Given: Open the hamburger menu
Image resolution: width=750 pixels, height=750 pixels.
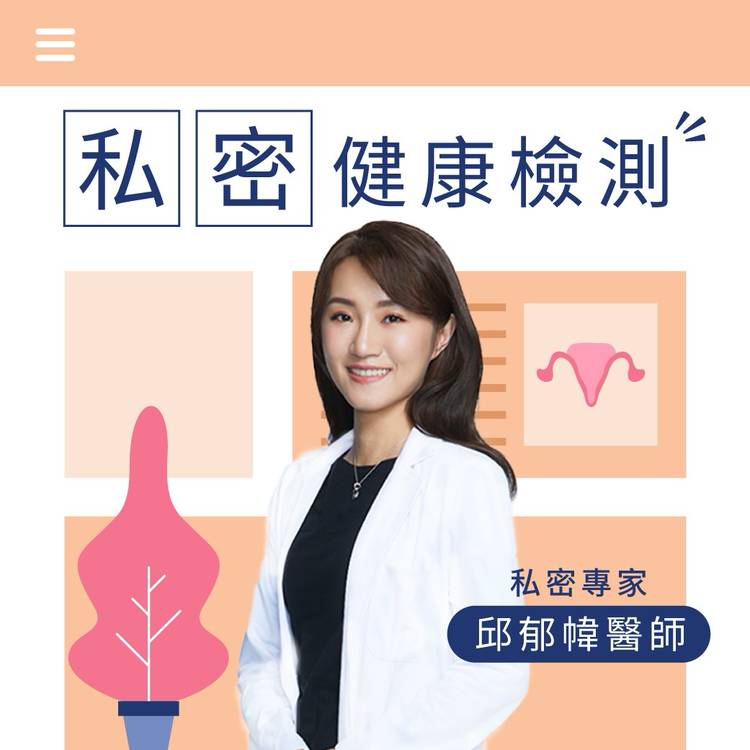Looking at the screenshot, I should 55,44.
